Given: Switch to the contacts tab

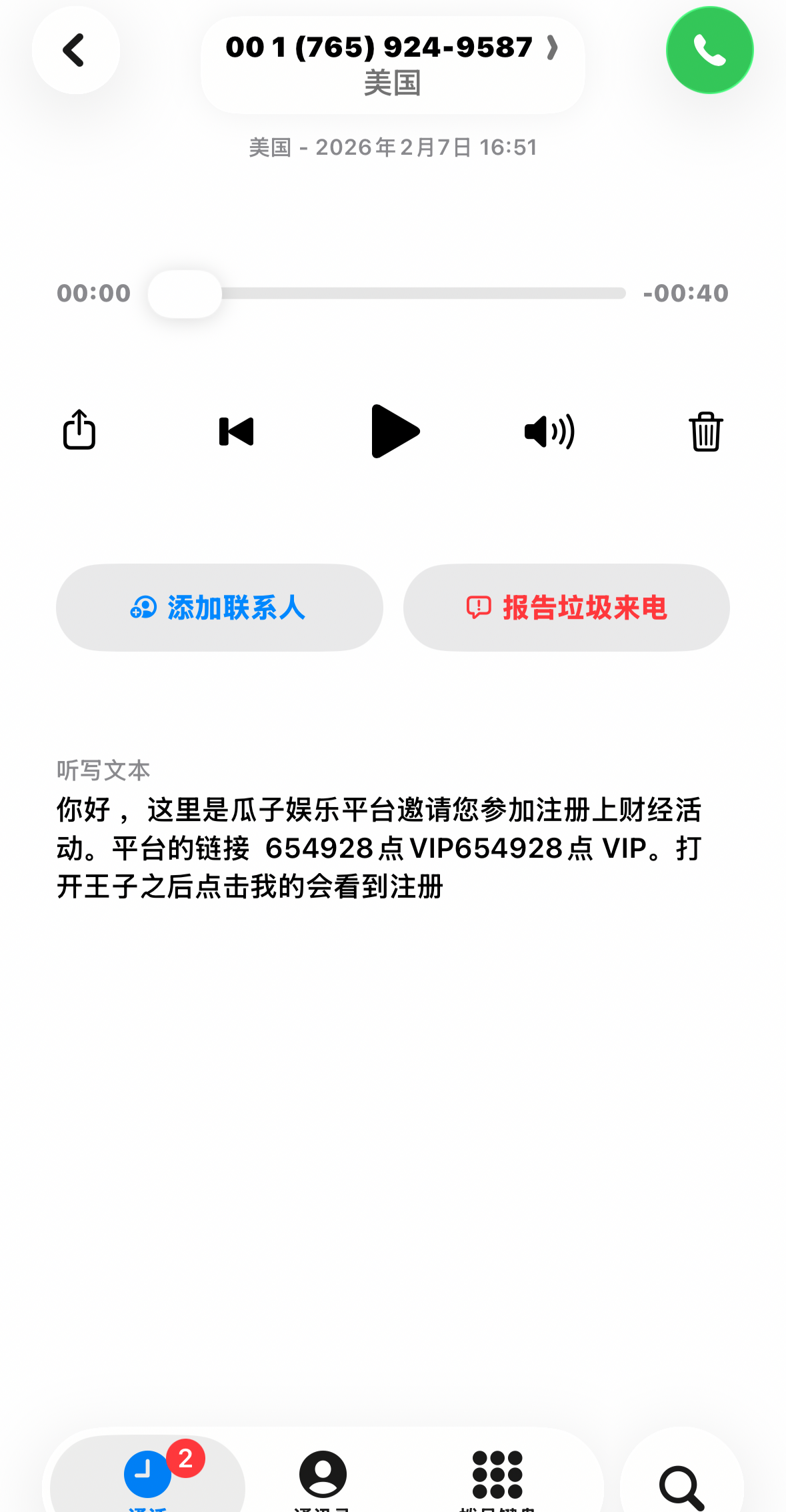Looking at the screenshot, I should pos(323,1474).
